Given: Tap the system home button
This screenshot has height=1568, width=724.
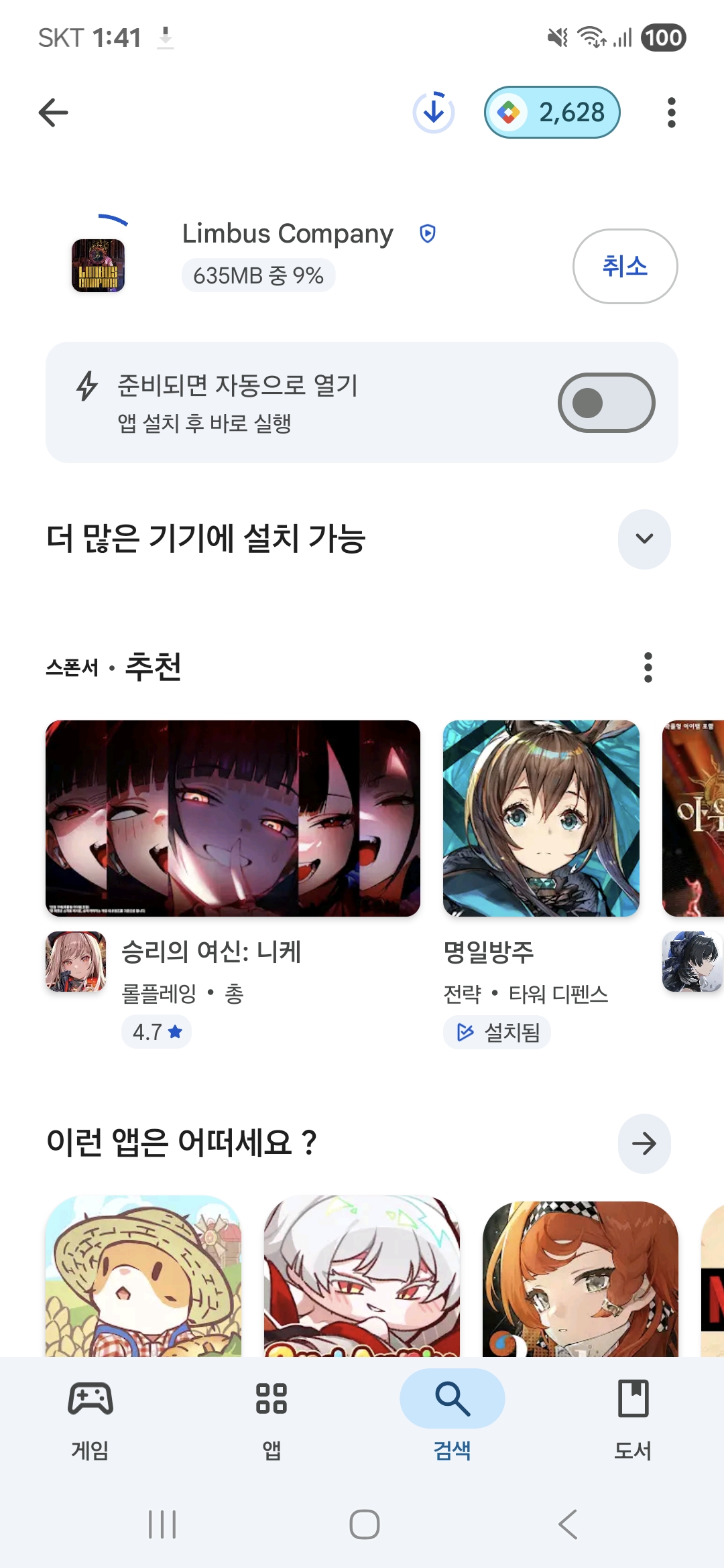Looking at the screenshot, I should (364, 1524).
